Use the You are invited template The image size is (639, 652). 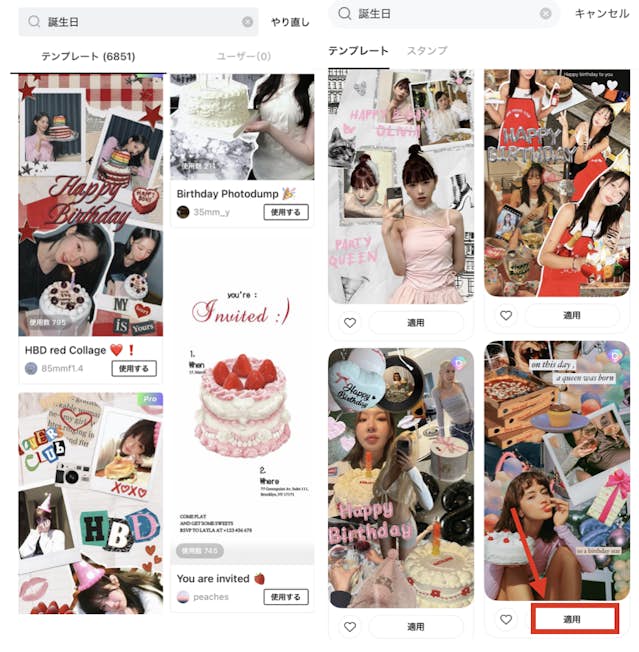[286, 596]
